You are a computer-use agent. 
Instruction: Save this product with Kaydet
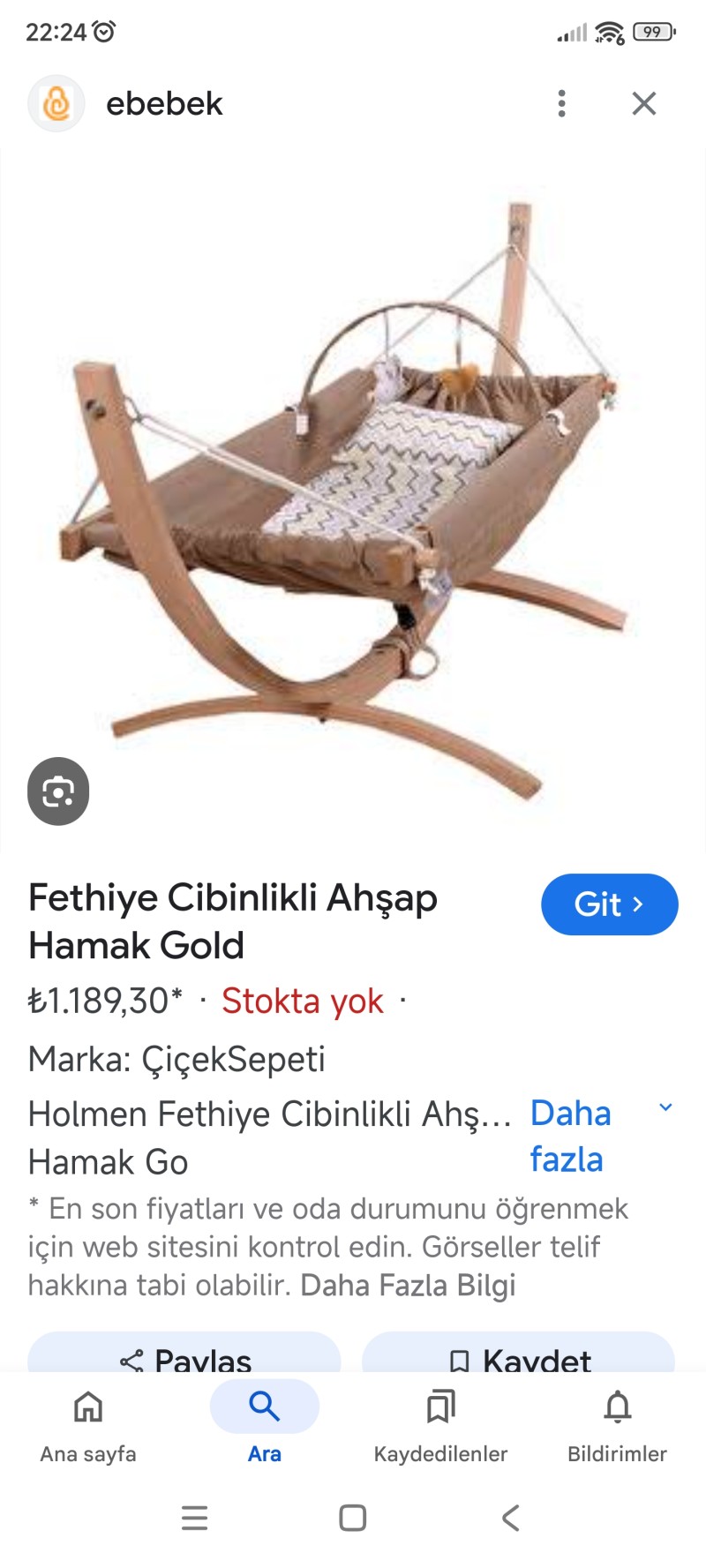[x=519, y=1357]
